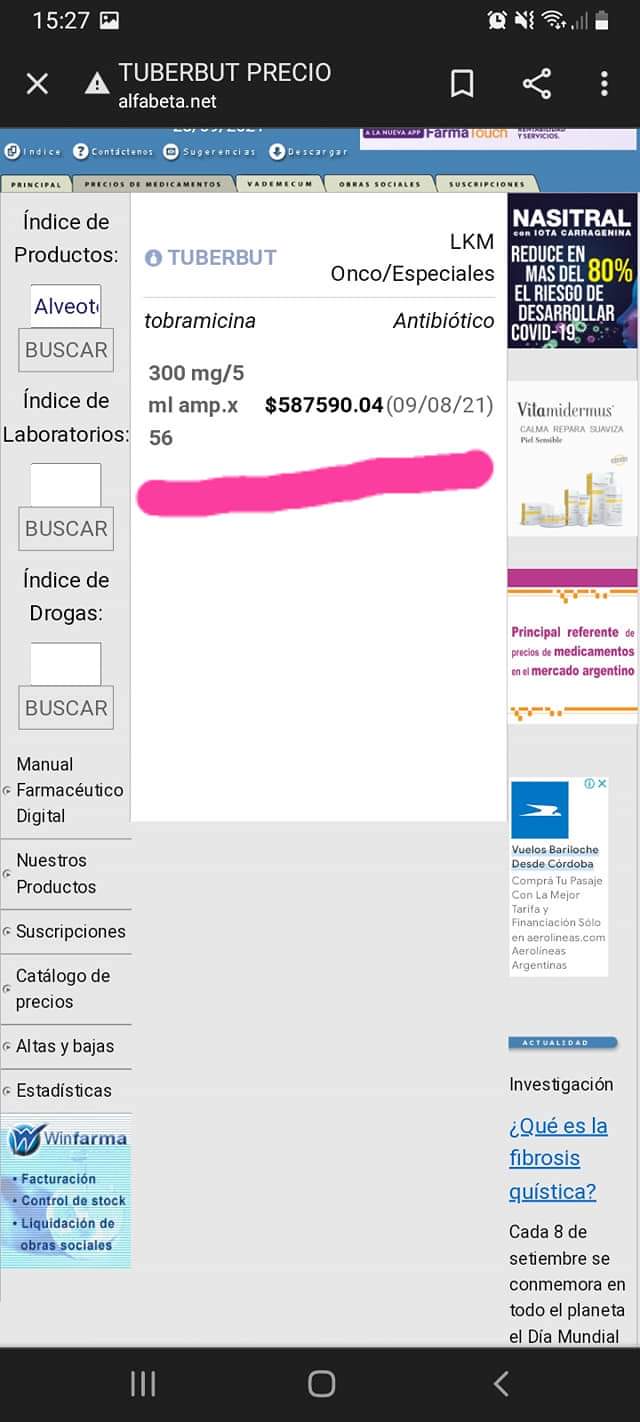
Task: Tap BUSCAR under Índice de Productos
Action: [66, 350]
